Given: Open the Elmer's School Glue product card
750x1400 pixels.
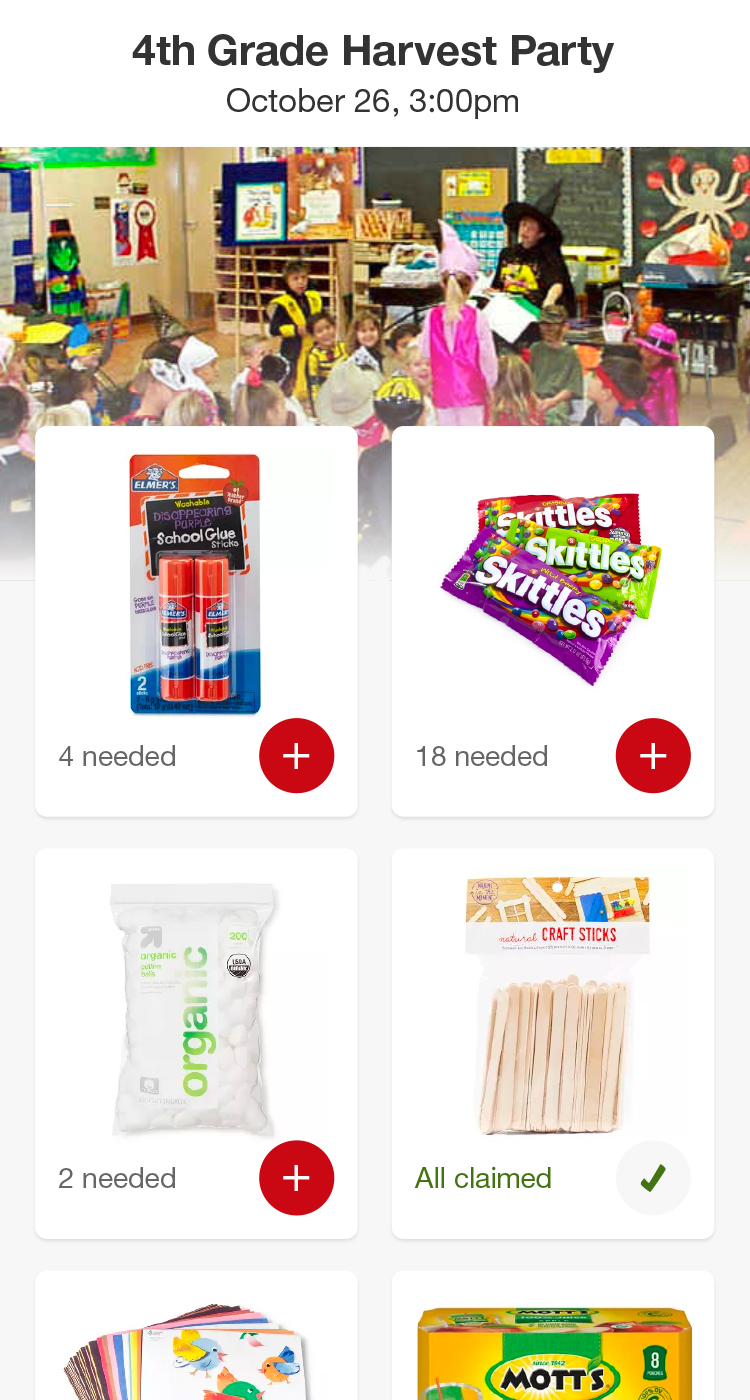Looking at the screenshot, I should click(x=196, y=621).
